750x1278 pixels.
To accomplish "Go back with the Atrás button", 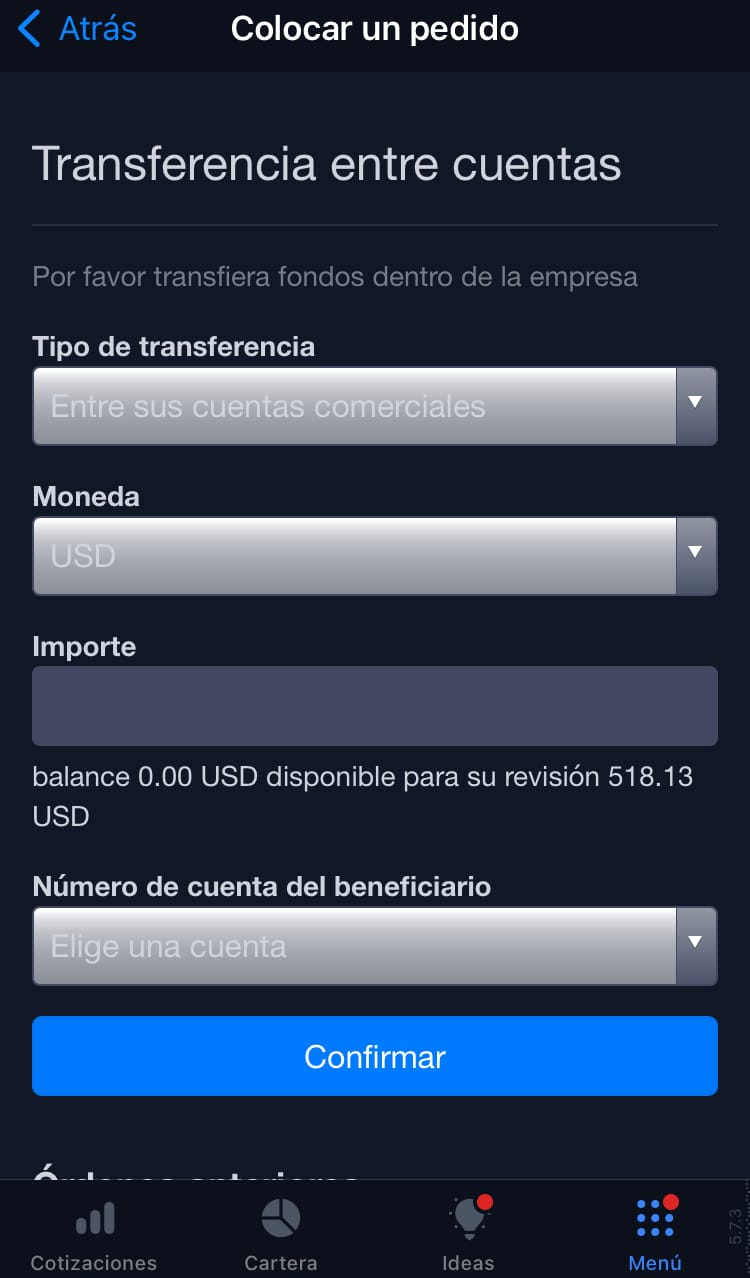I will click(78, 29).
